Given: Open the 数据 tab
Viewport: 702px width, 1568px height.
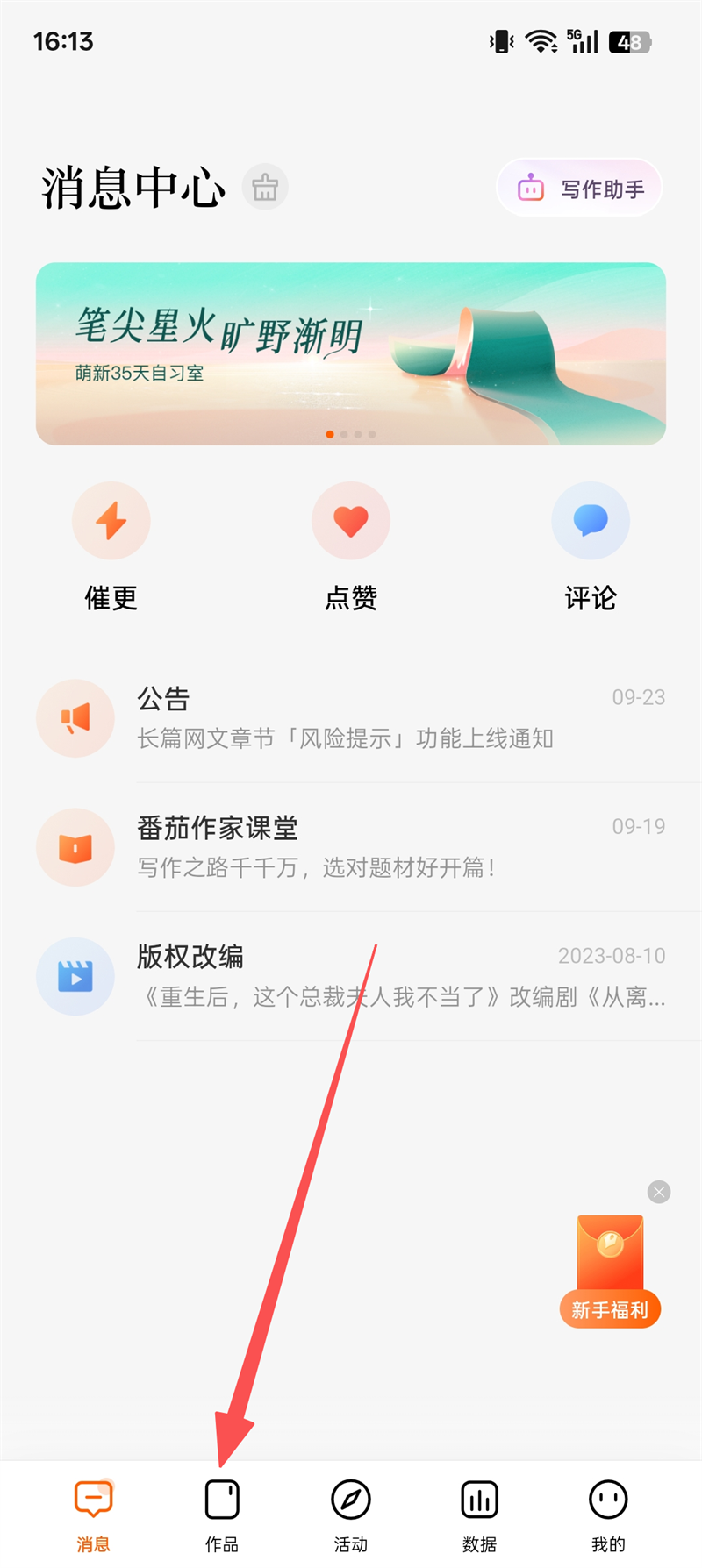Looking at the screenshot, I should pyautogui.click(x=479, y=1510).
